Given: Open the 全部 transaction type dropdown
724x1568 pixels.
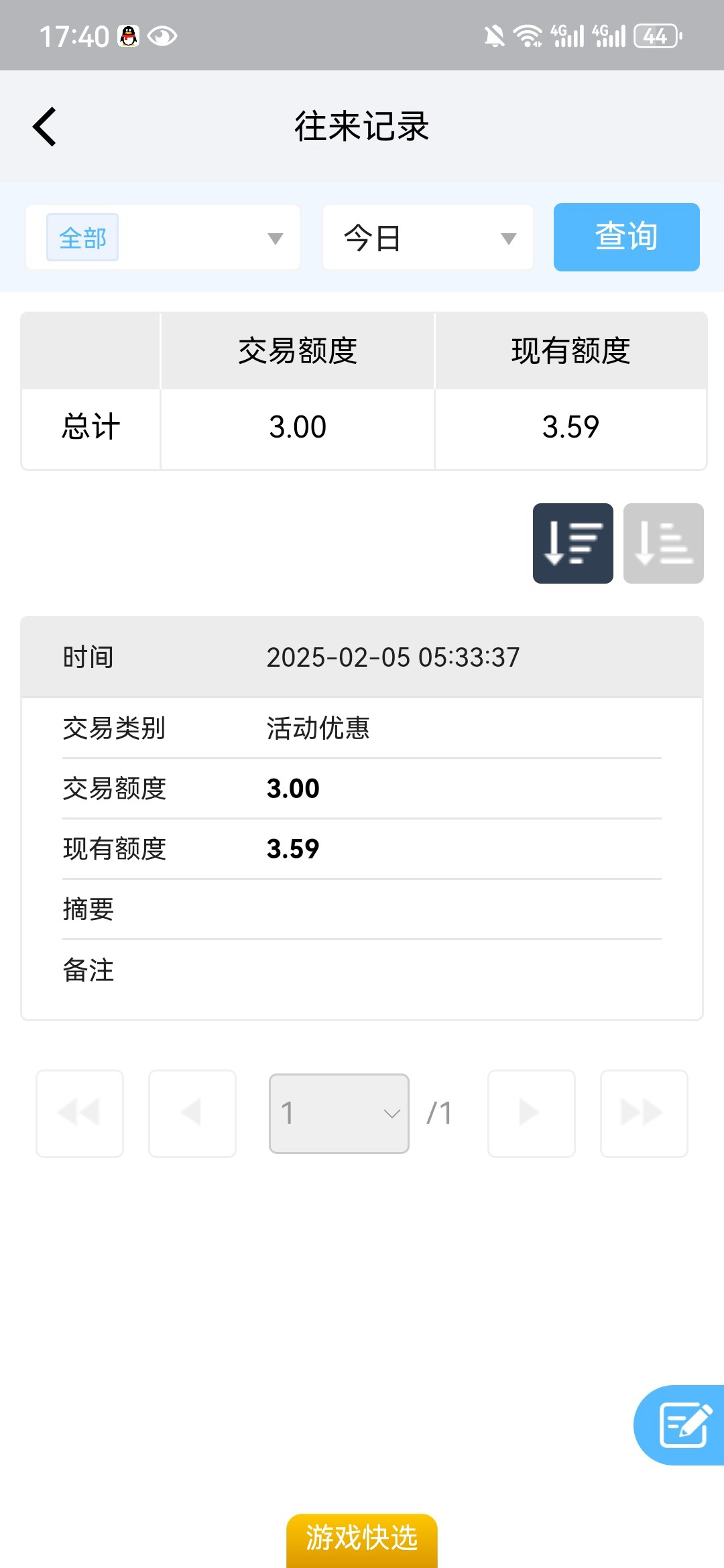Looking at the screenshot, I should click(163, 238).
